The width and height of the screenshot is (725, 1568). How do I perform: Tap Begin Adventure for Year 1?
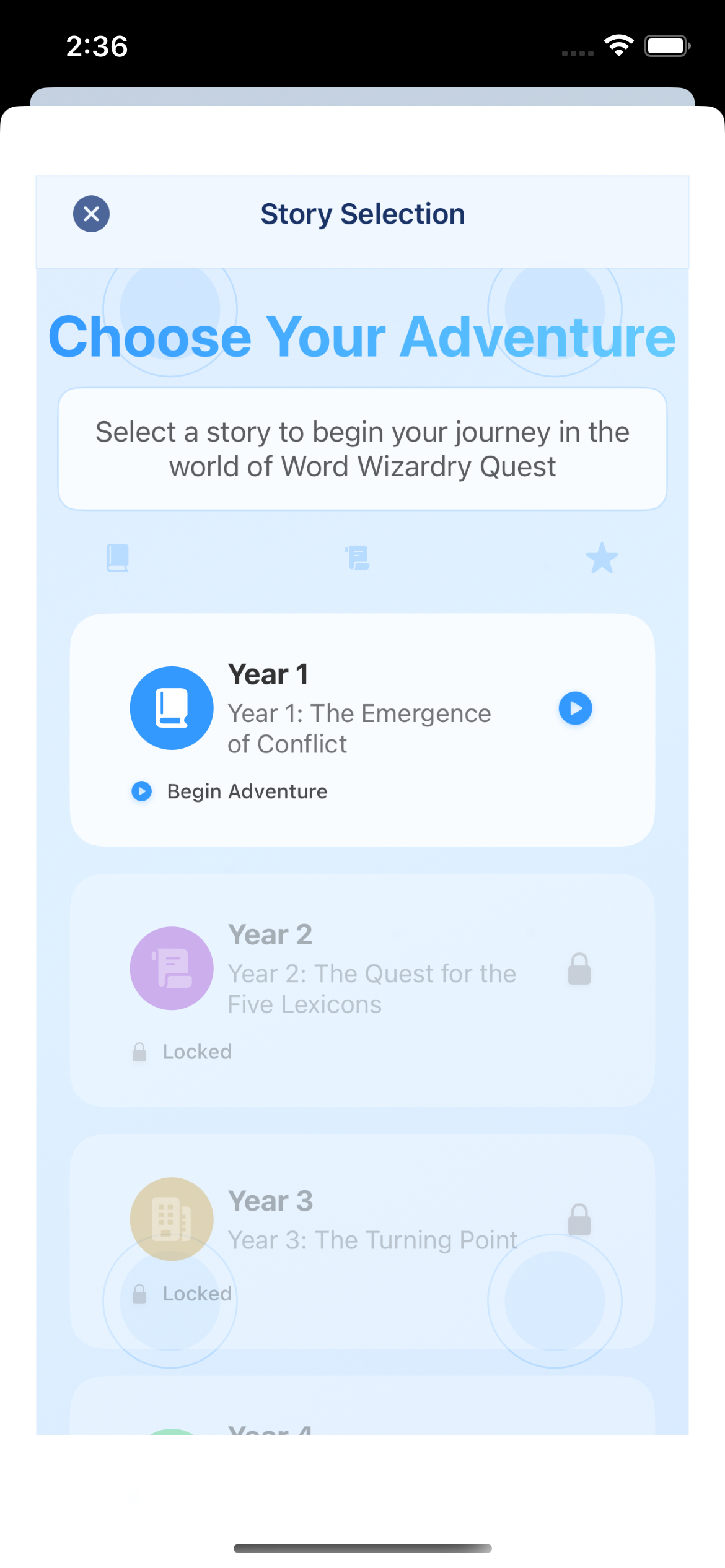pyautogui.click(x=247, y=791)
